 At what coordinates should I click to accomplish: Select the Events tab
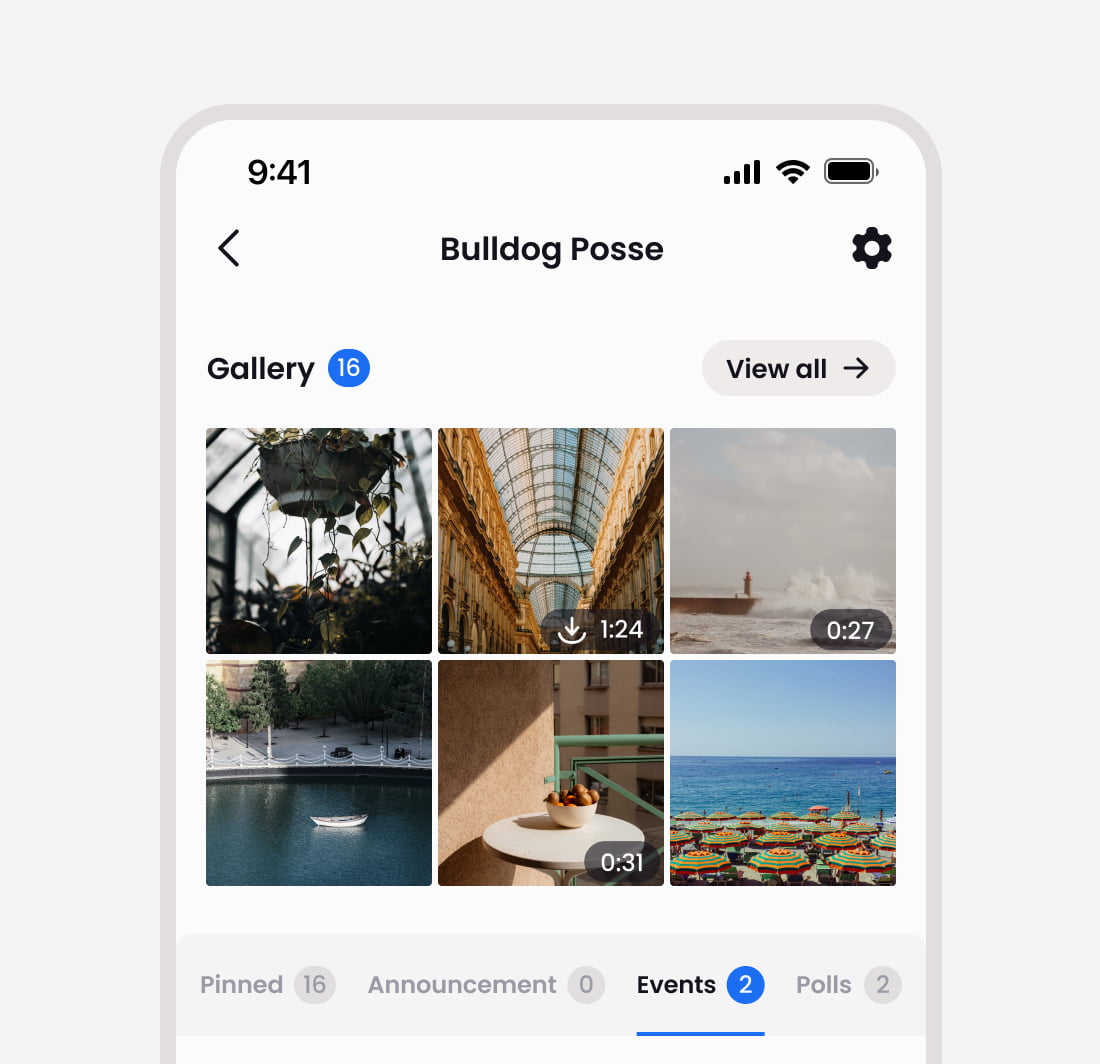coord(700,985)
